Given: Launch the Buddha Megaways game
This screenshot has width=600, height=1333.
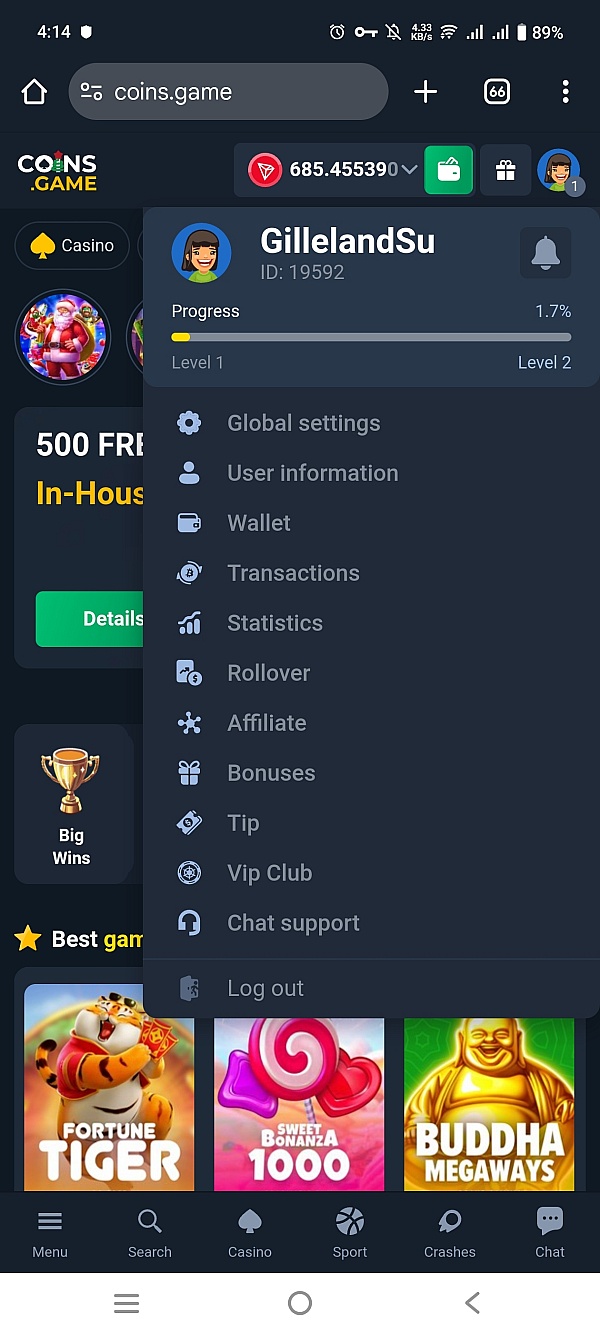Looking at the screenshot, I should 489,1104.
